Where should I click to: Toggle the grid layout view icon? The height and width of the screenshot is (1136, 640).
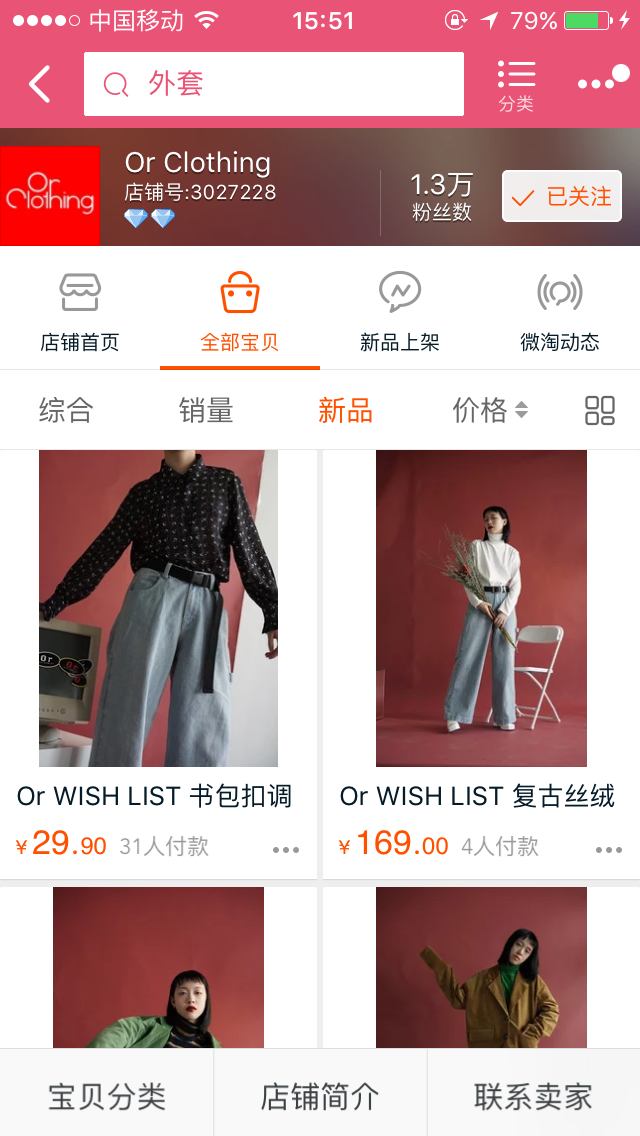tap(600, 410)
